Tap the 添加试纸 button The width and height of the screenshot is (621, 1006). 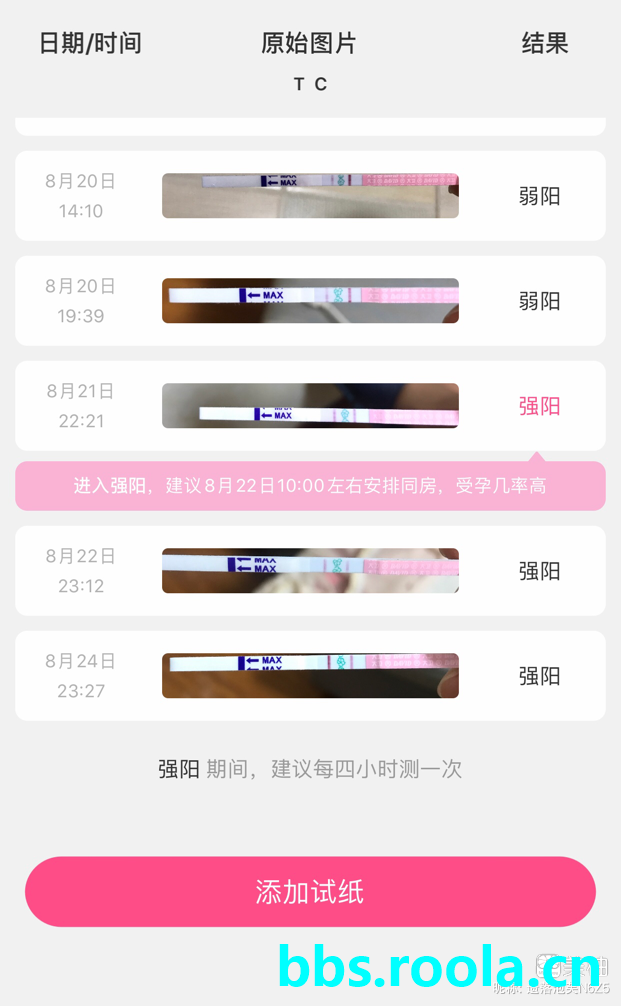point(310,891)
